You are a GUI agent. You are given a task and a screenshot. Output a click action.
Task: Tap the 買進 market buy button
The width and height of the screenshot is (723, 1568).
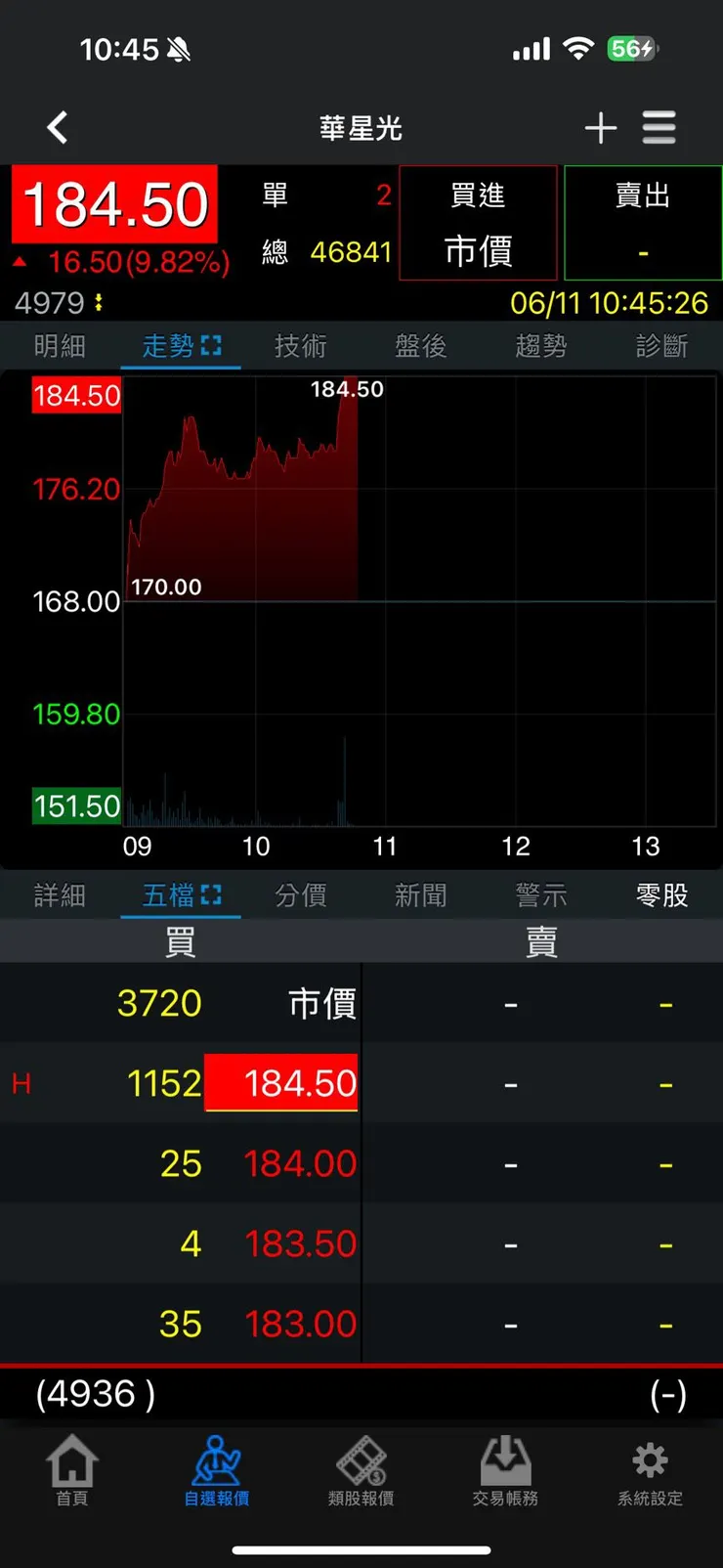[x=477, y=223]
